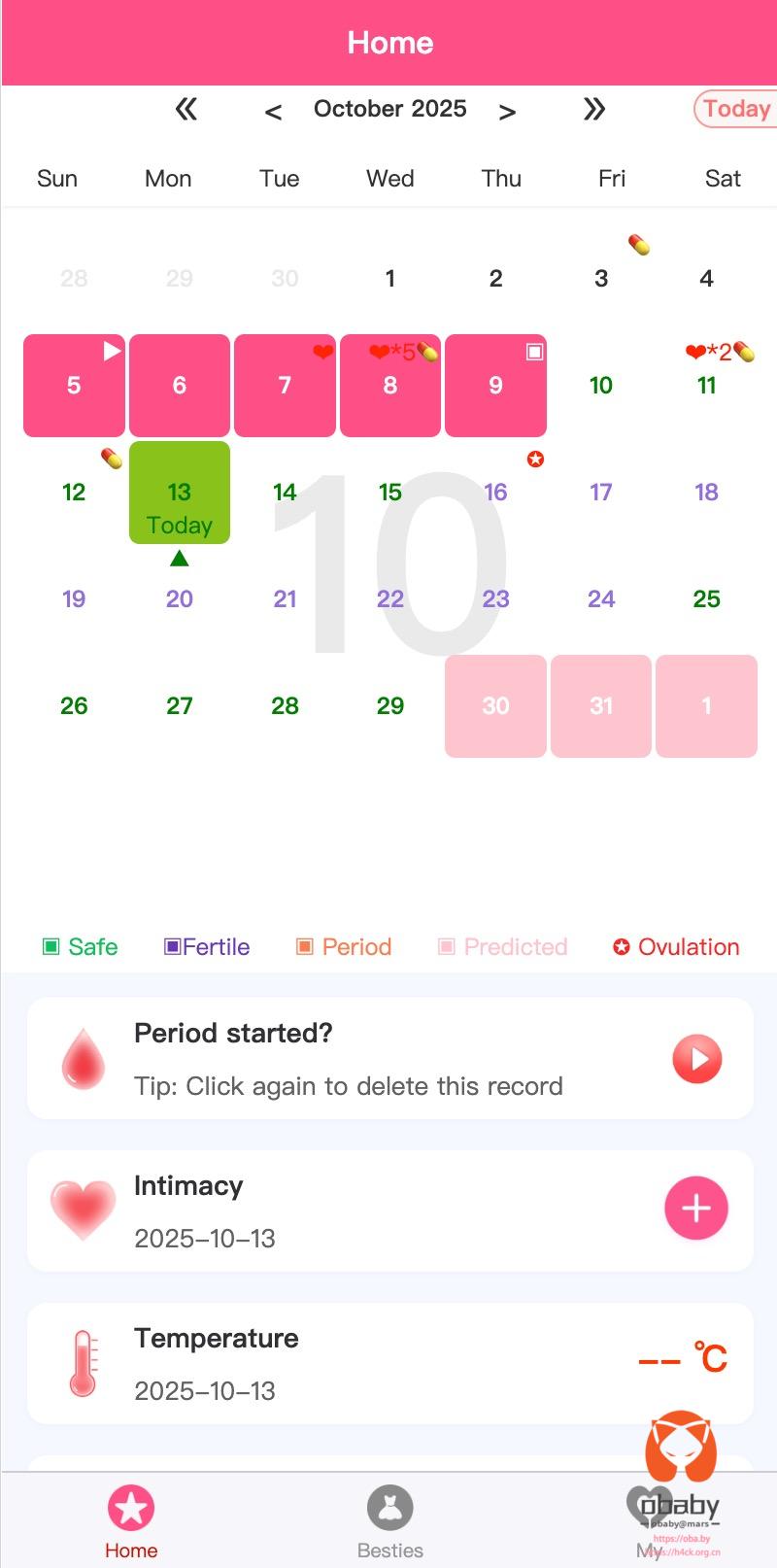Select October 13 marked Today

click(x=179, y=493)
